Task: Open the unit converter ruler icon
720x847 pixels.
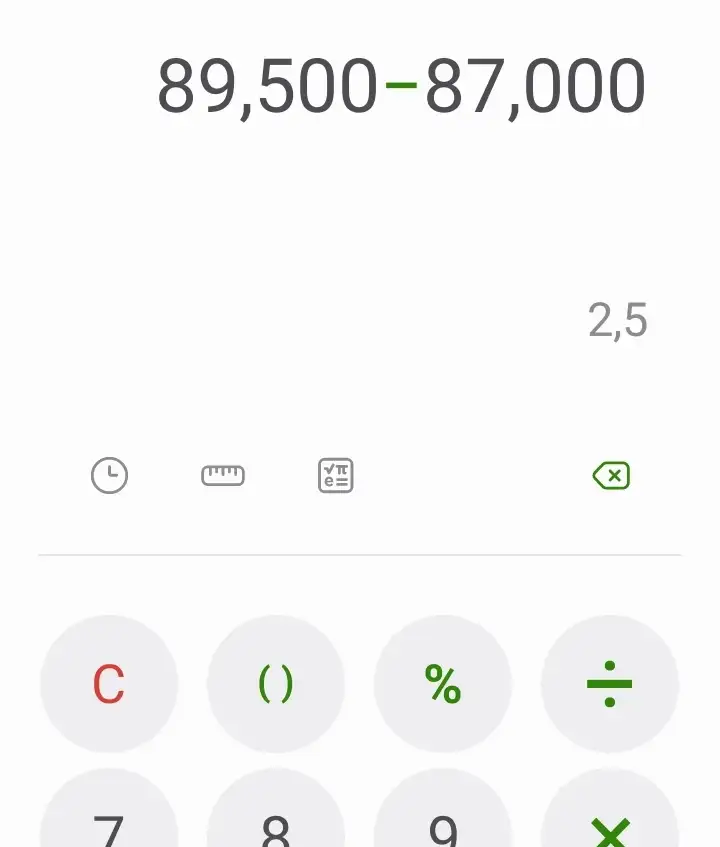Action: 222,475
